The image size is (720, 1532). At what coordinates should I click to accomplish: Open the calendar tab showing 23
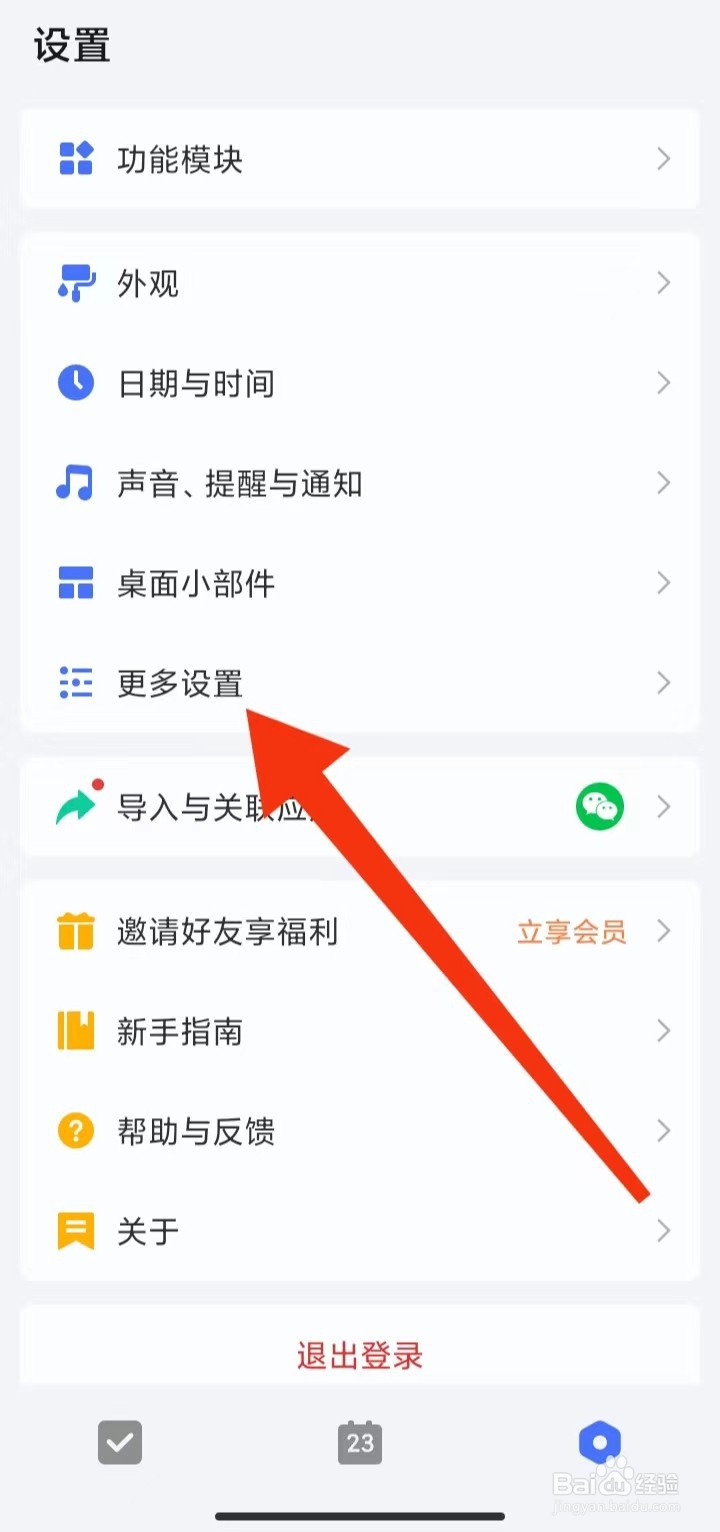coord(360,1443)
